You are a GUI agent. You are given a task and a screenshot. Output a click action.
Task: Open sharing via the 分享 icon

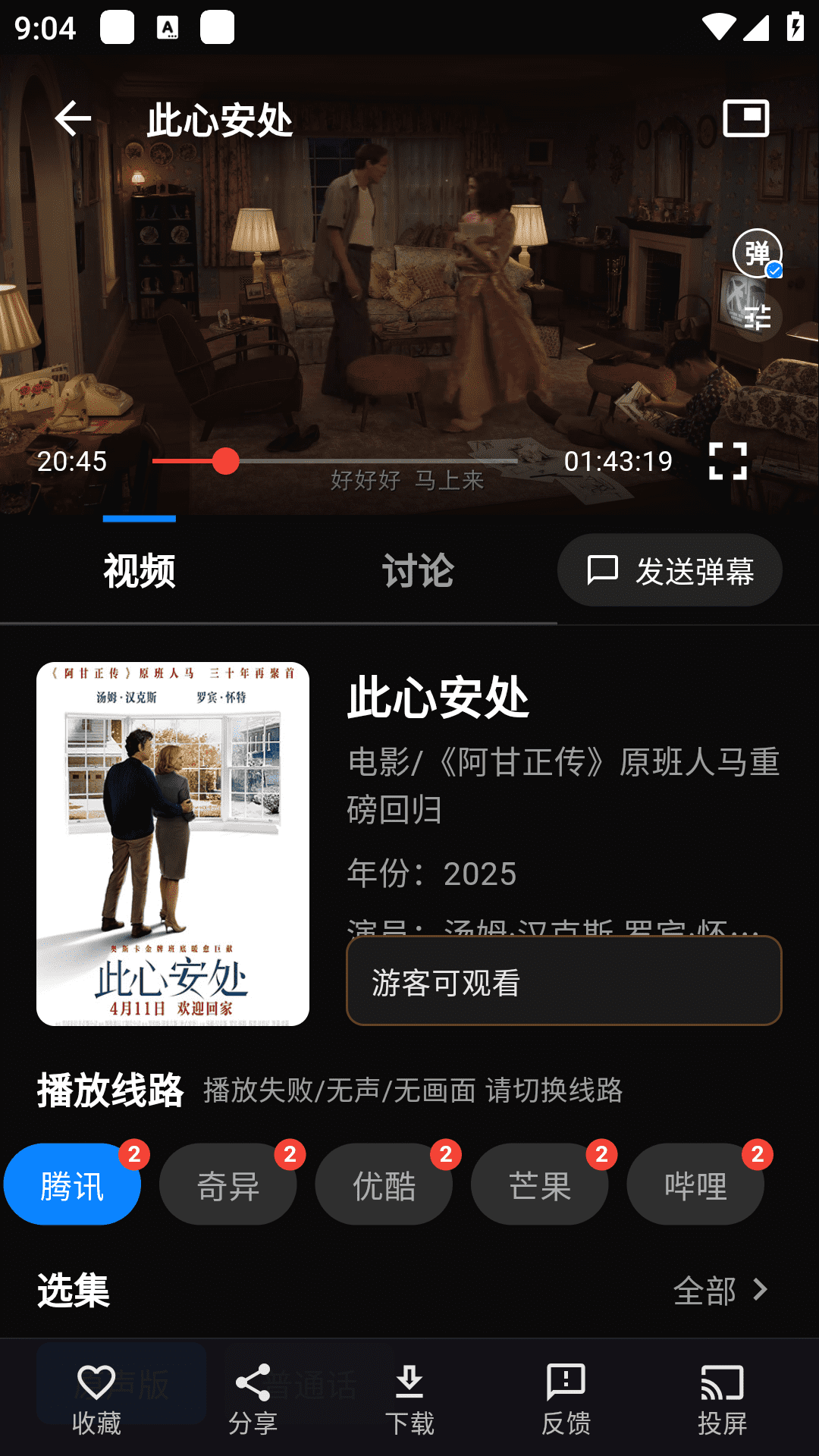pos(254,1382)
